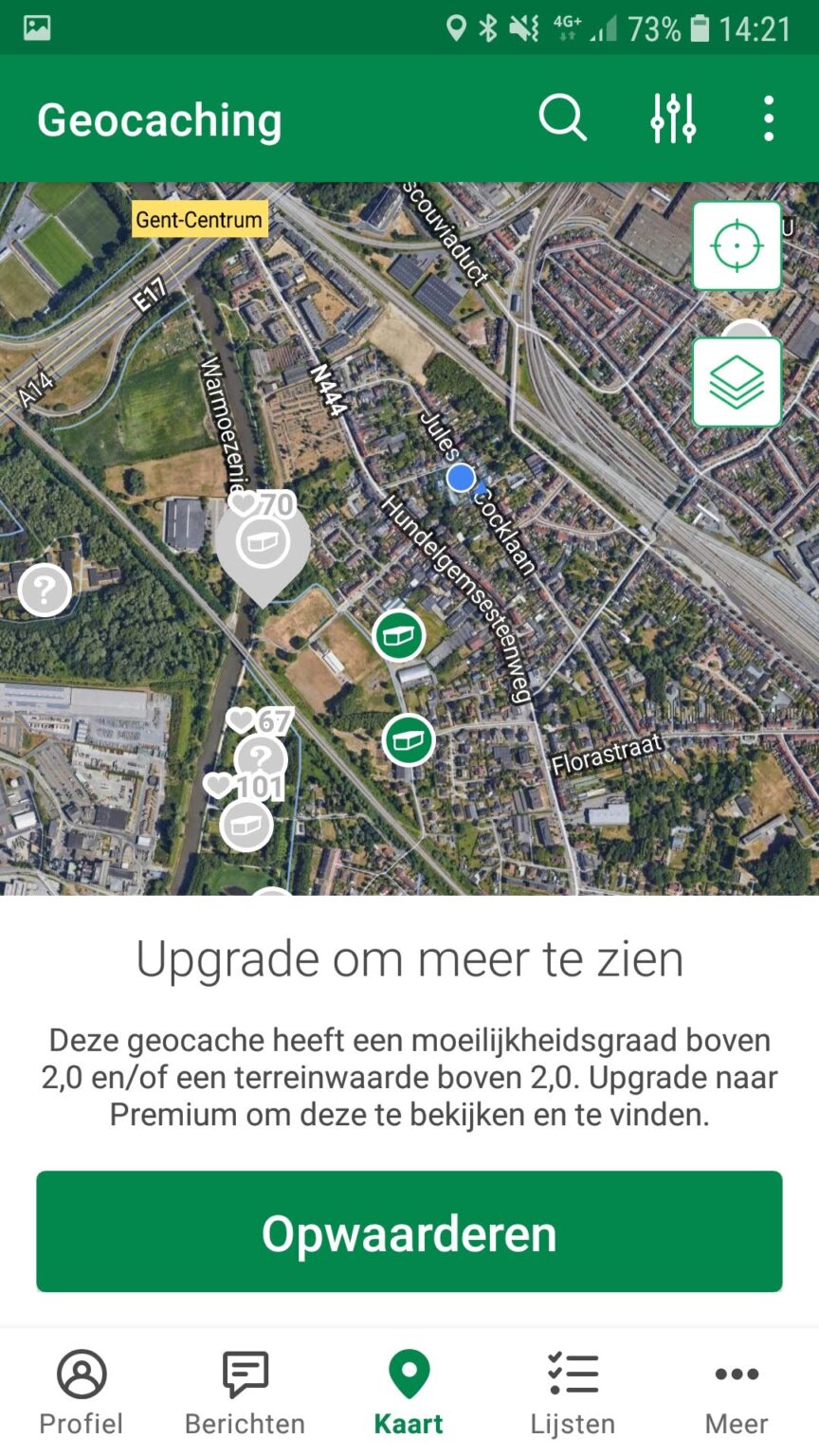Open the geocache search
Screen dimensions: 819x1456
tap(561, 118)
